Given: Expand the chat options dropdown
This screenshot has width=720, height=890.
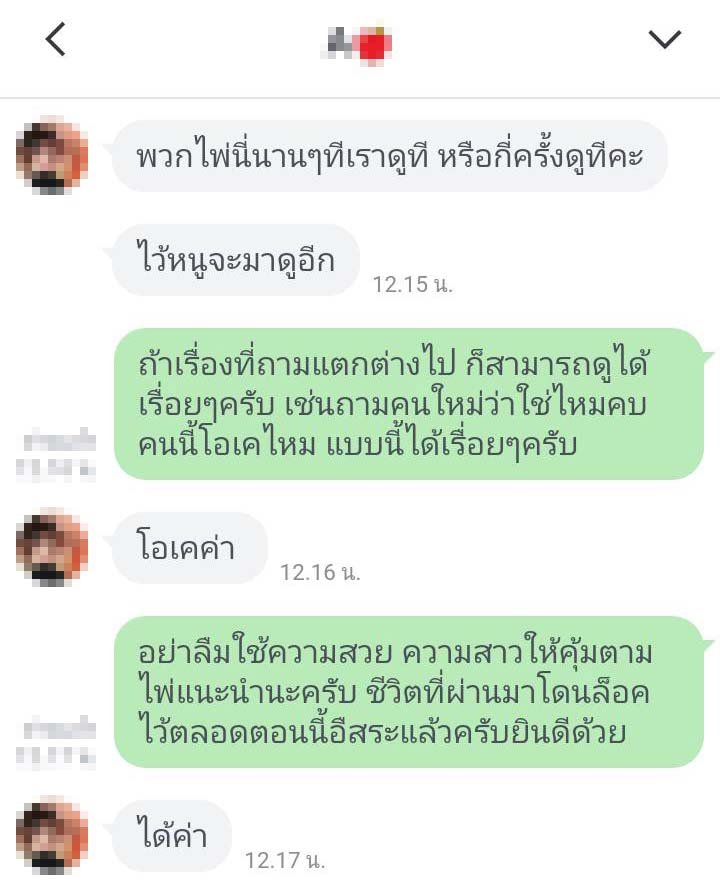Looking at the screenshot, I should (x=664, y=40).
